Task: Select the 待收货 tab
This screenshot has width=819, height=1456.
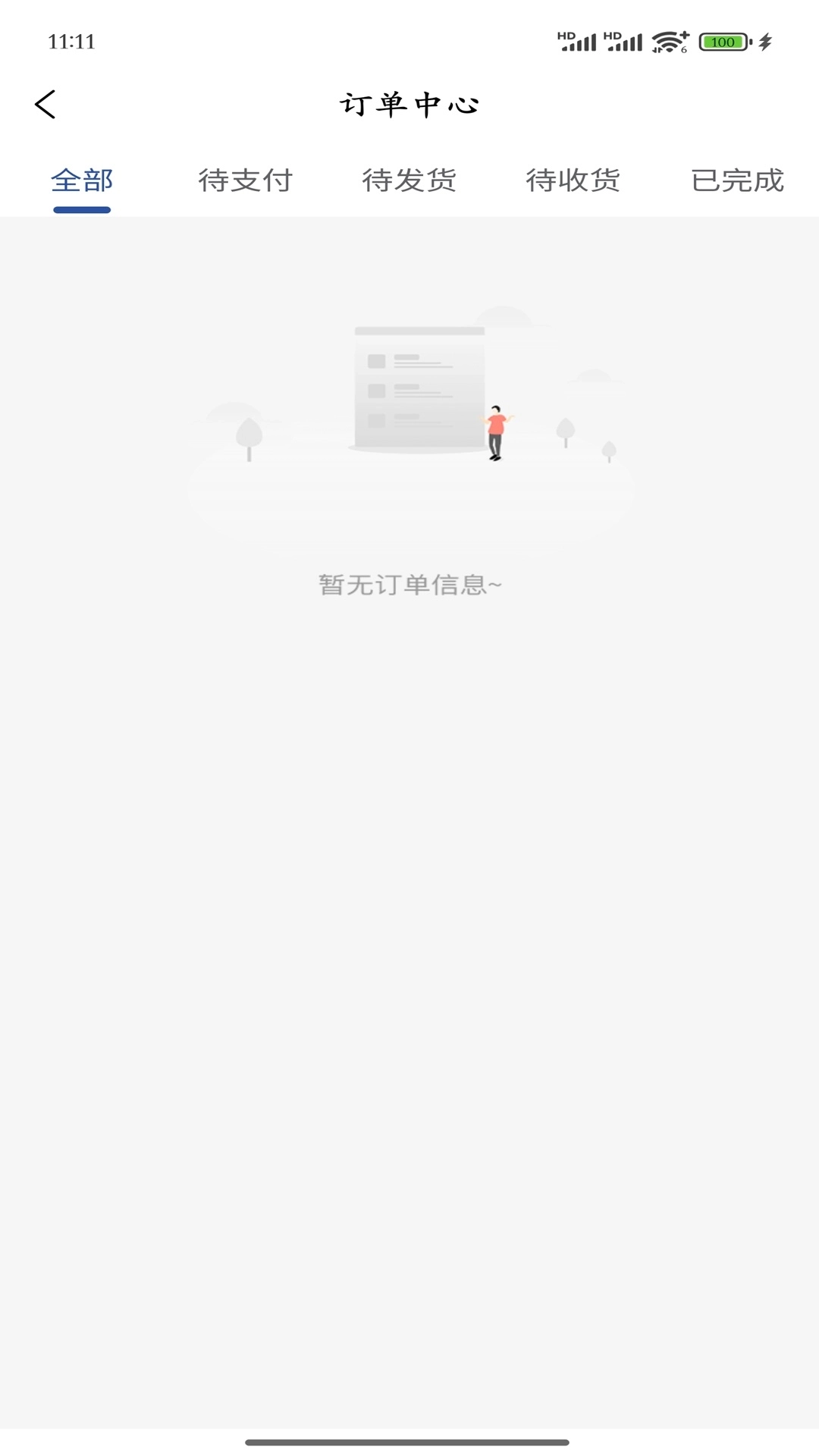Action: [x=573, y=180]
